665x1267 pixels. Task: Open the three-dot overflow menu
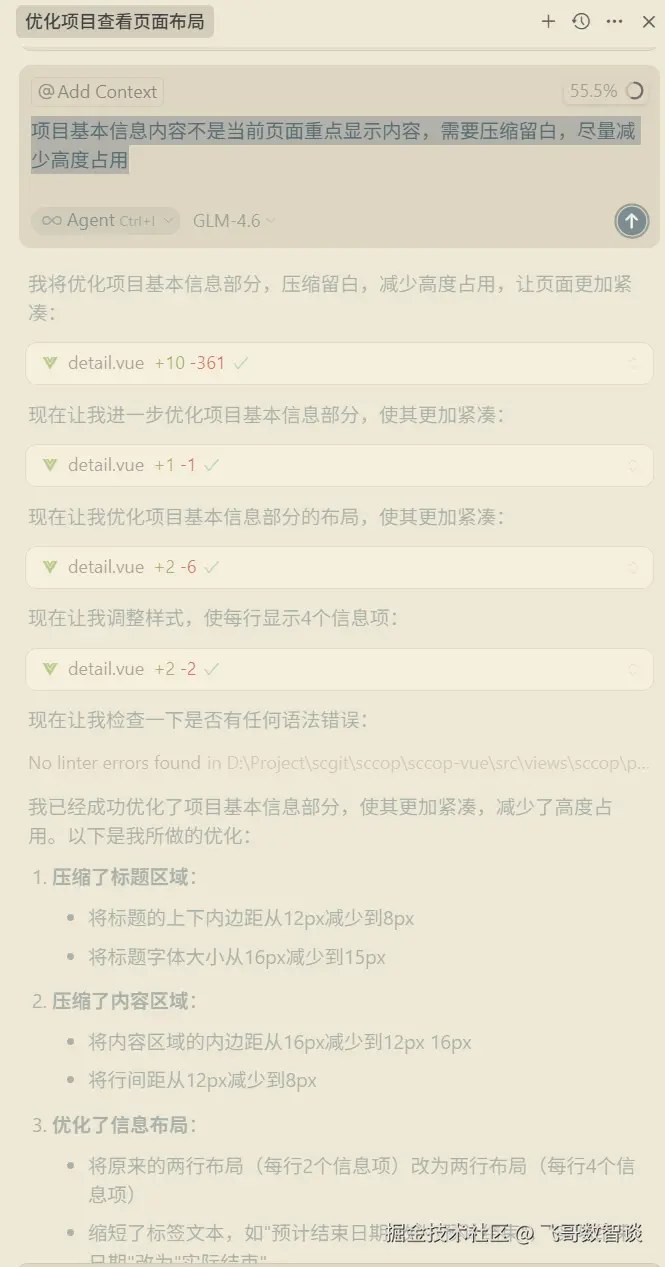point(614,21)
